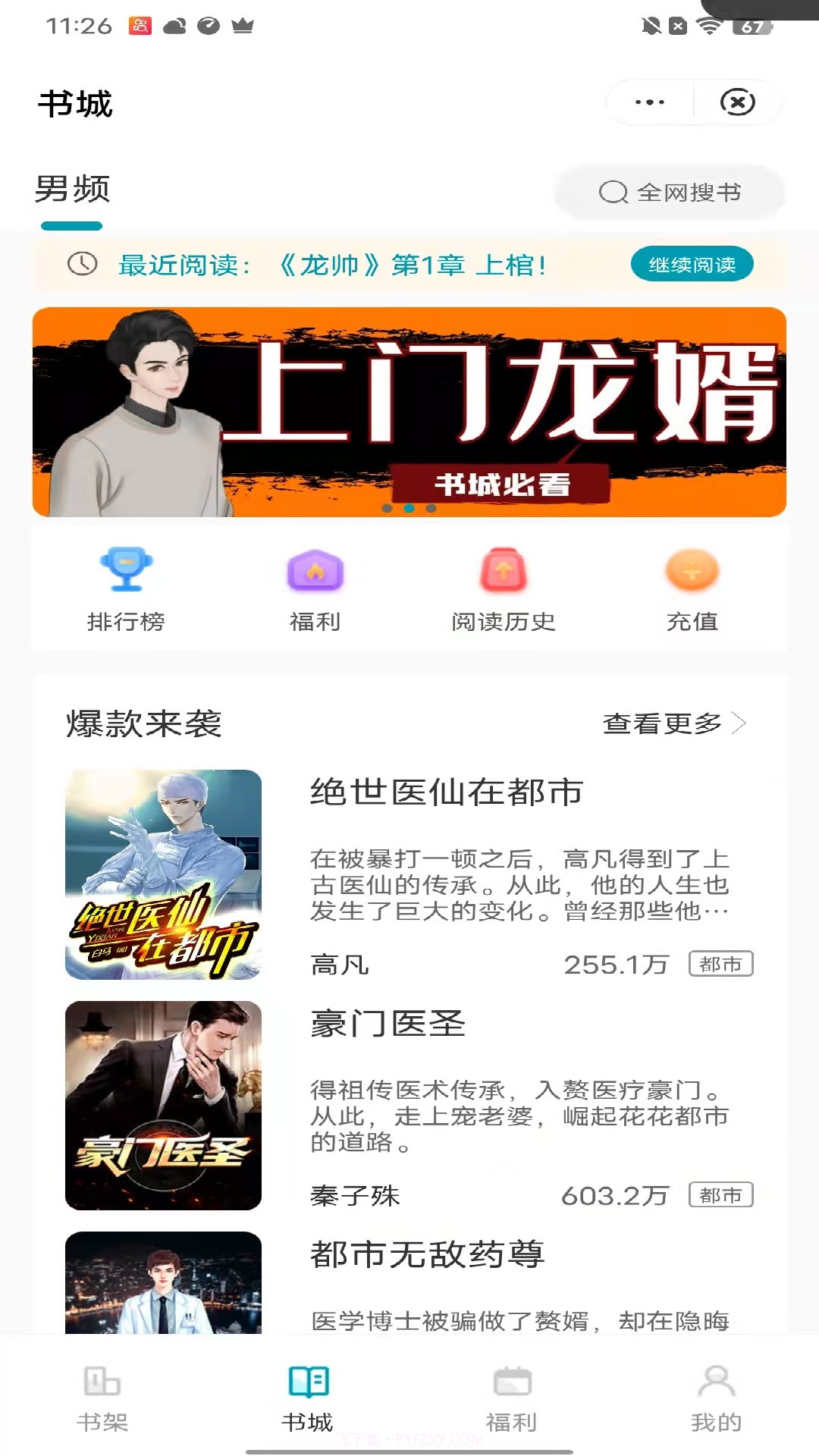The image size is (819, 1456).
Task: Open 阅读历史 reading history icon
Action: pyautogui.click(x=504, y=573)
